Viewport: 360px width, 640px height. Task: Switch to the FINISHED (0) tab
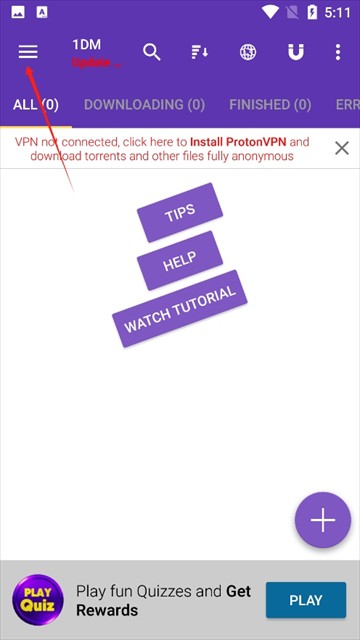[270, 105]
